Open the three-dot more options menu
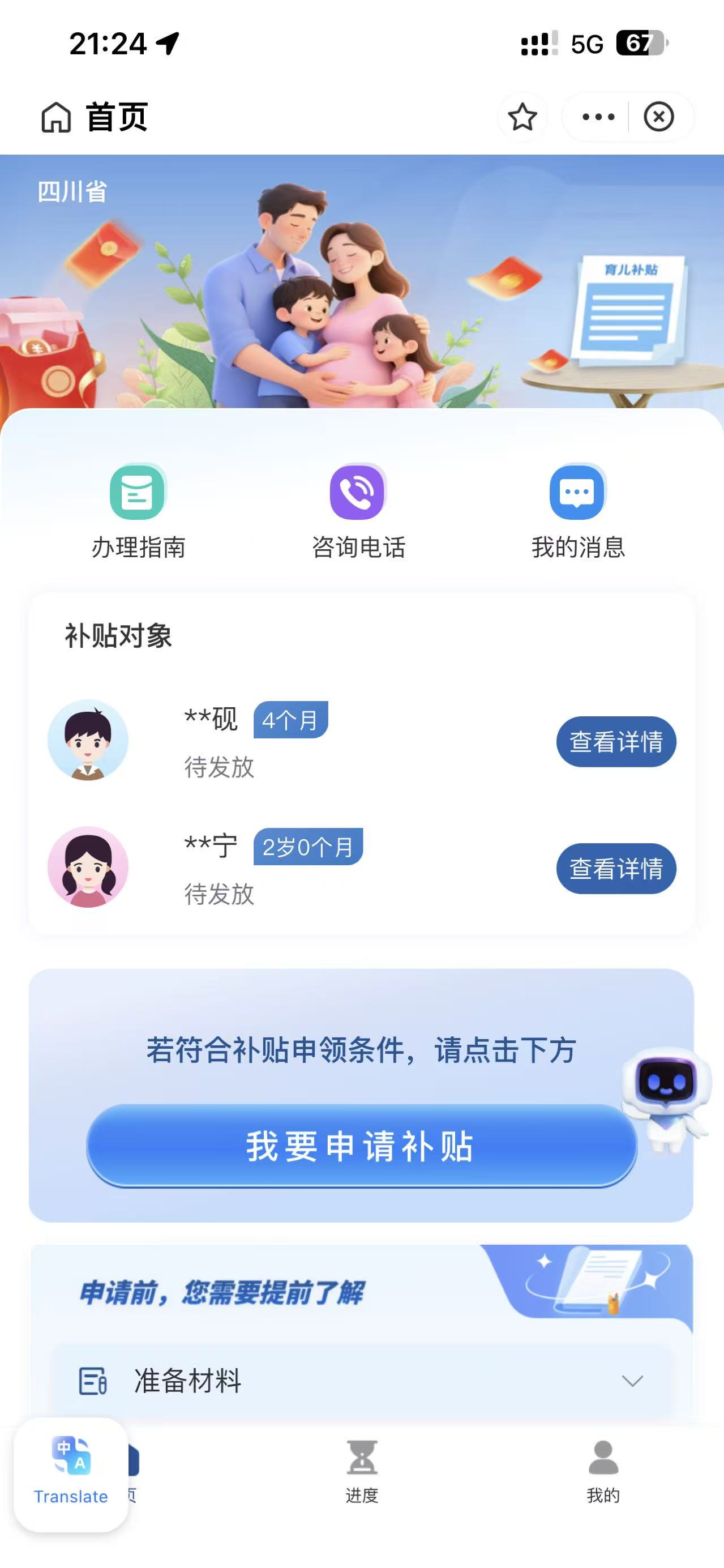The height and width of the screenshot is (1568, 724). [598, 117]
